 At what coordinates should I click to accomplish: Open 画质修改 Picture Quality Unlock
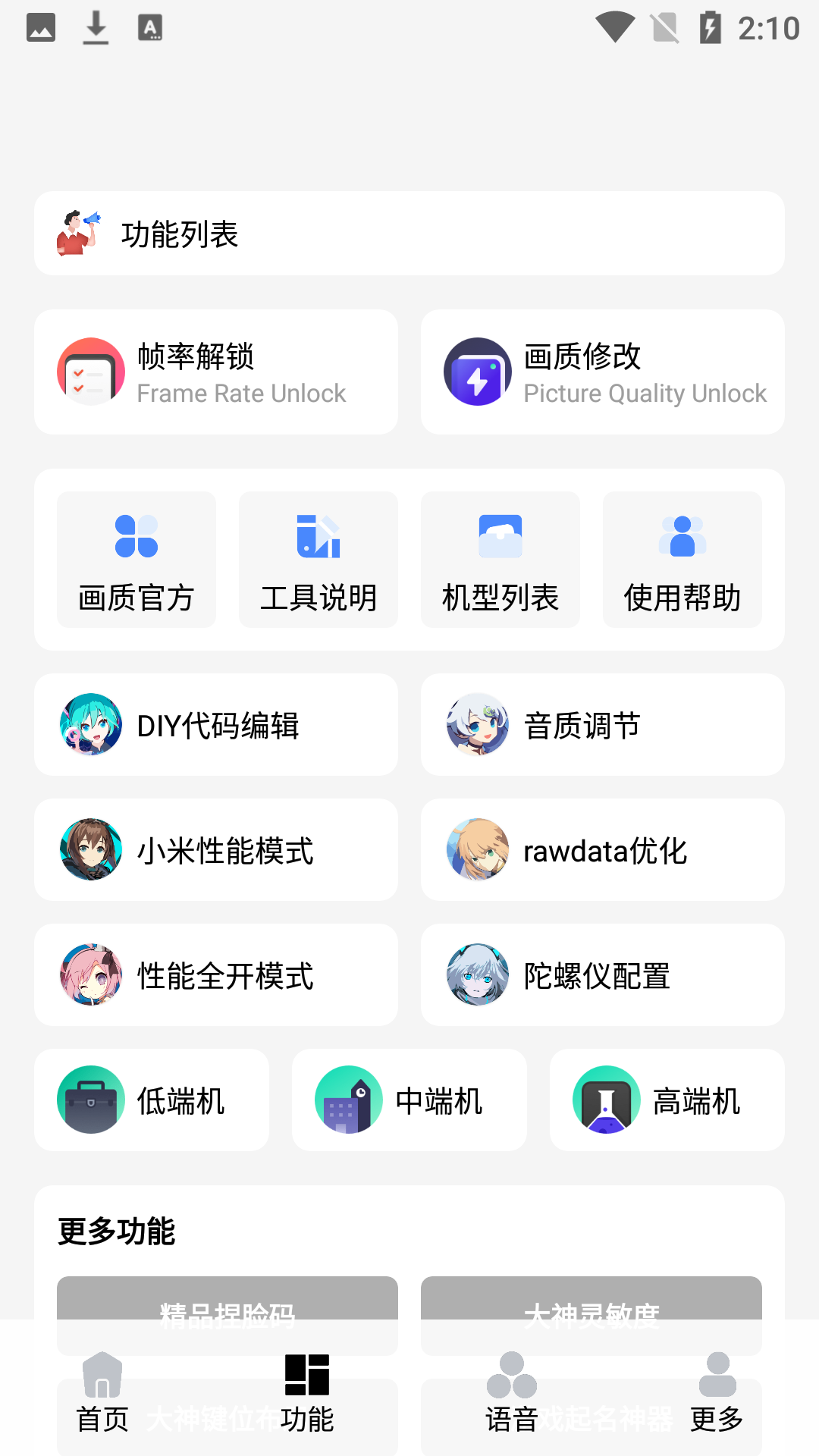pos(603,371)
